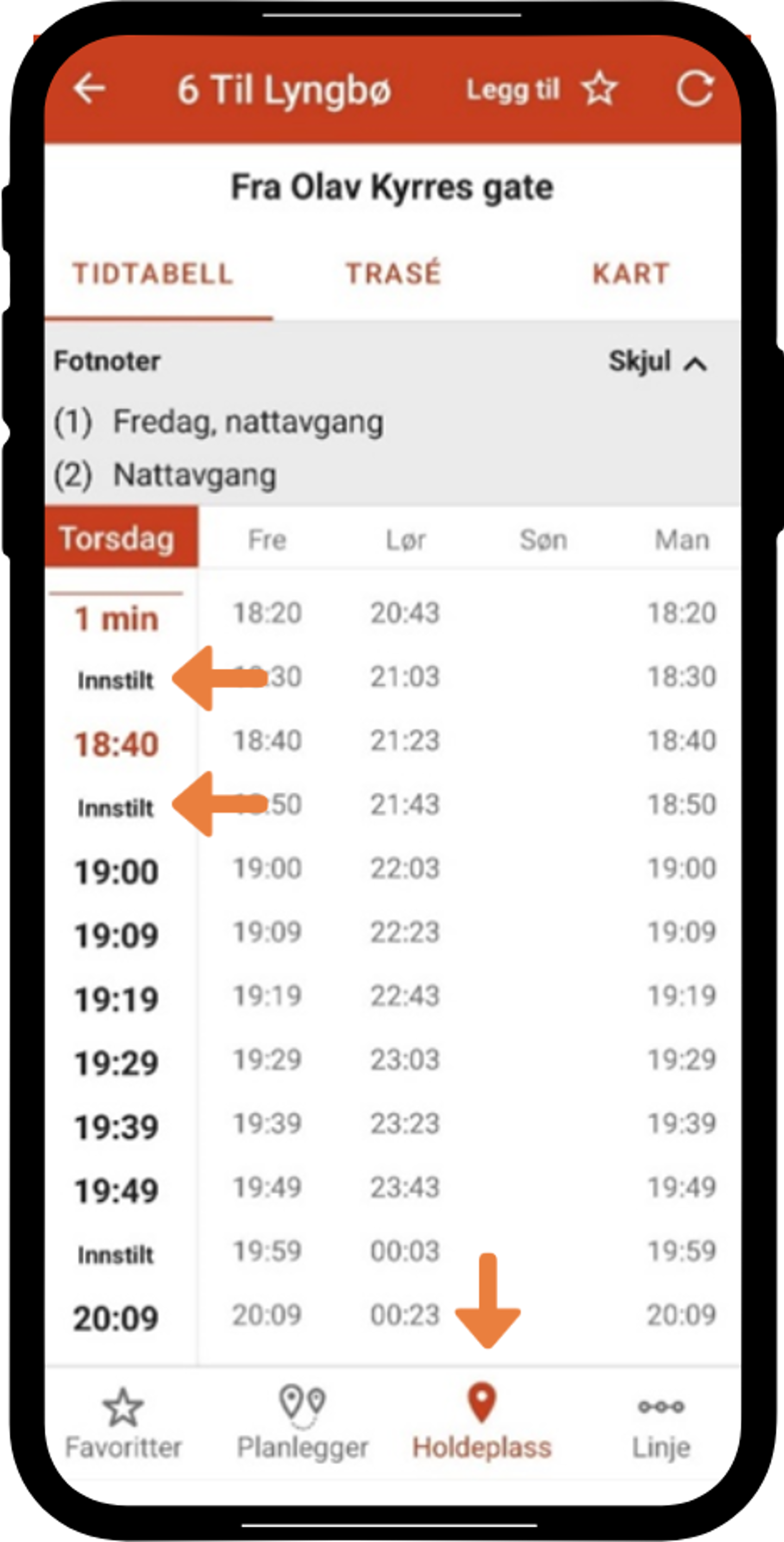View Monday times under Man
784x1542 pixels.
click(x=682, y=539)
